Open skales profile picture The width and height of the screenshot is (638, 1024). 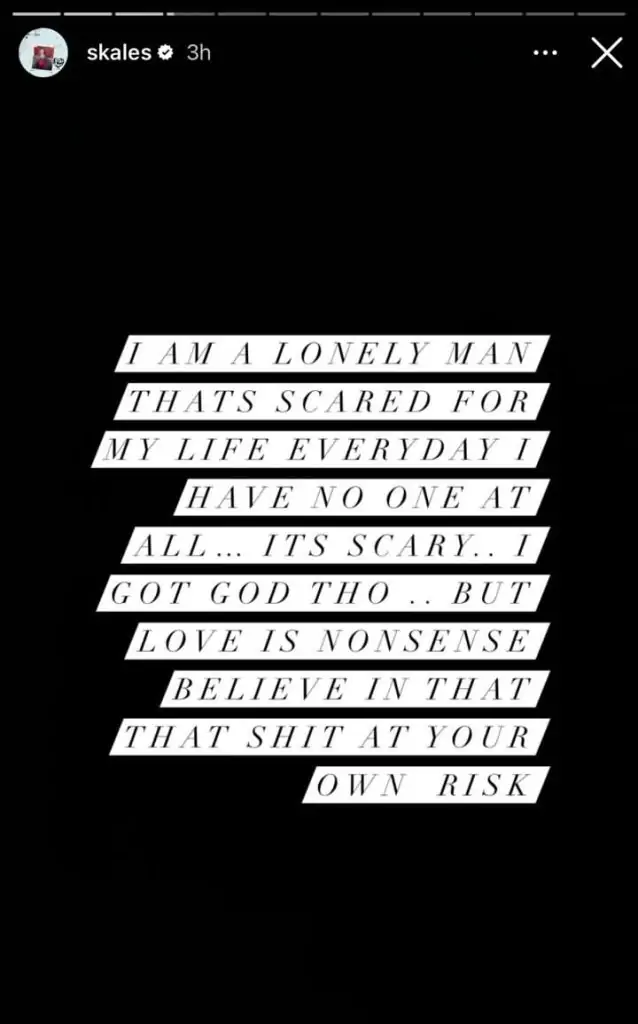(43, 53)
